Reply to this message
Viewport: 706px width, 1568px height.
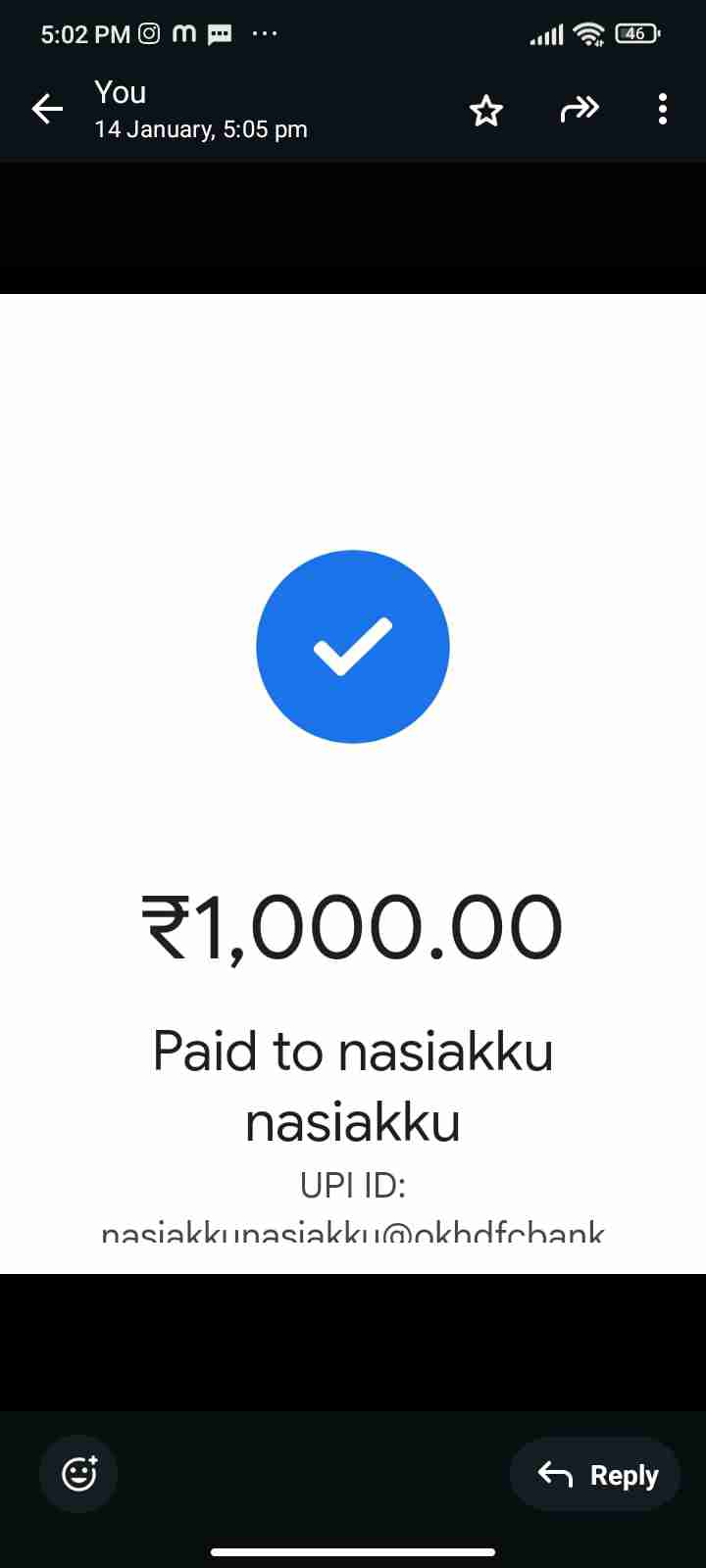pyautogui.click(x=595, y=1474)
